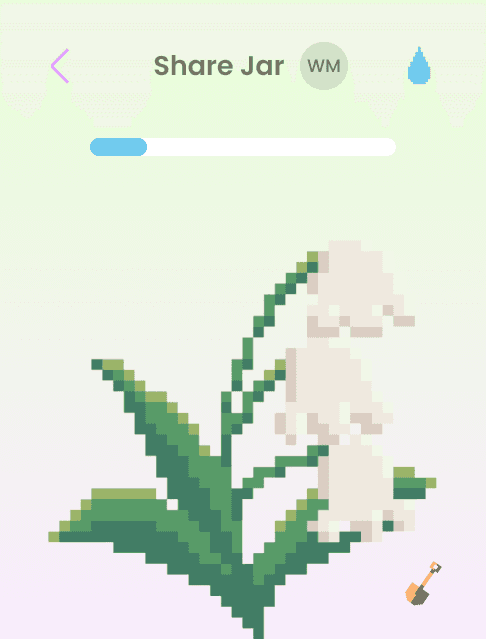Open the WM member avatar
486x639 pixels.
pyautogui.click(x=324, y=66)
